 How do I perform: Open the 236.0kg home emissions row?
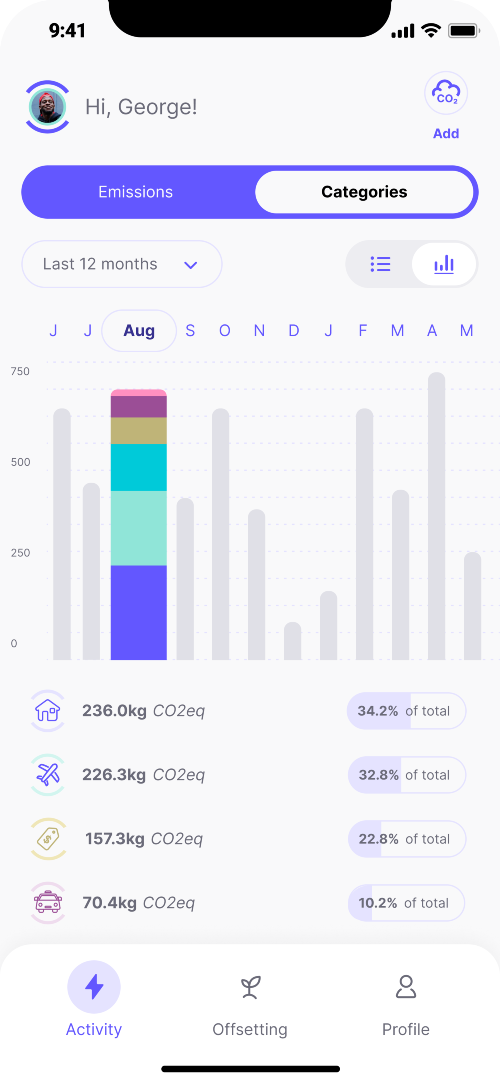tap(249, 711)
